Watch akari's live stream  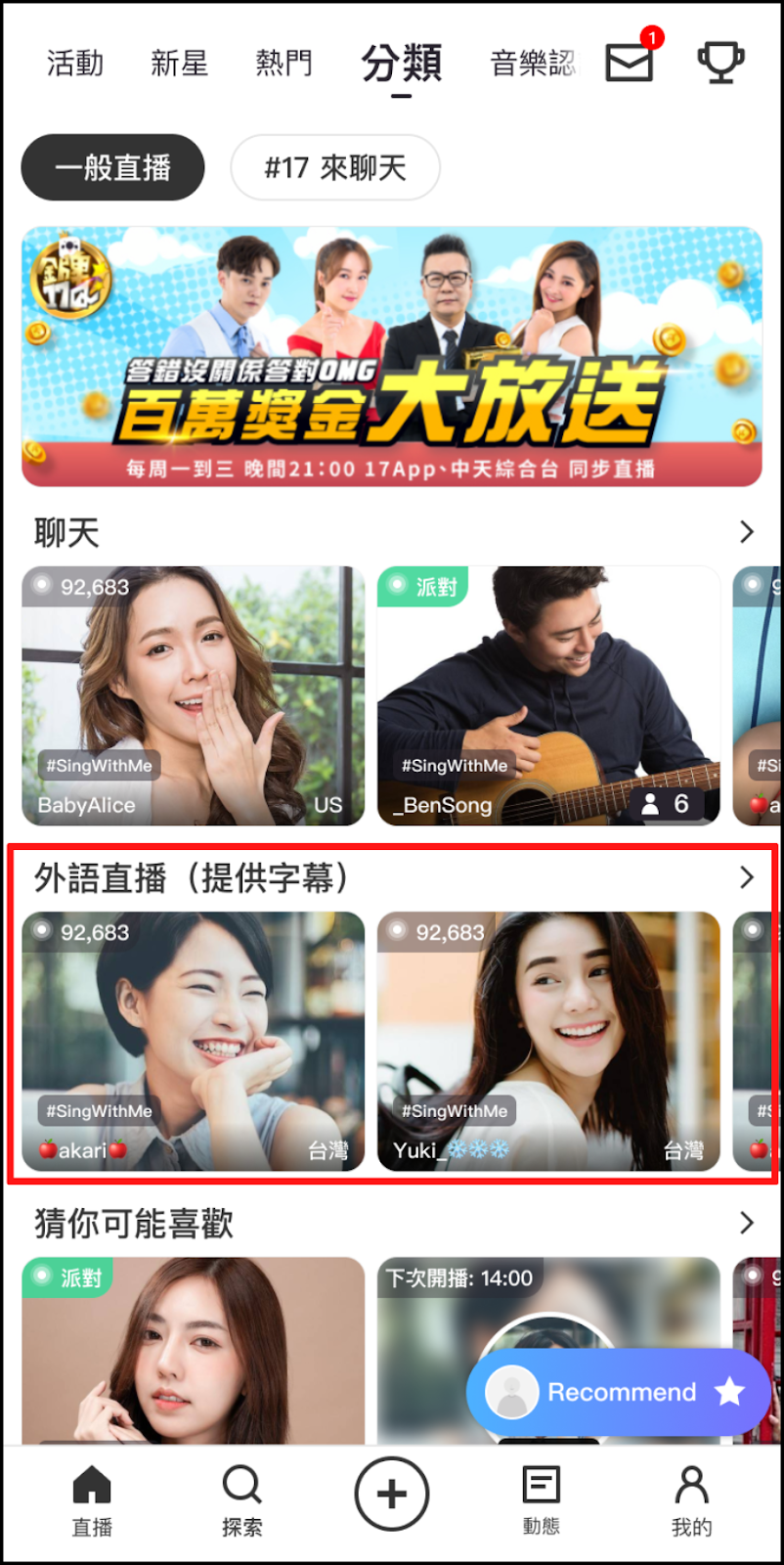194,1041
